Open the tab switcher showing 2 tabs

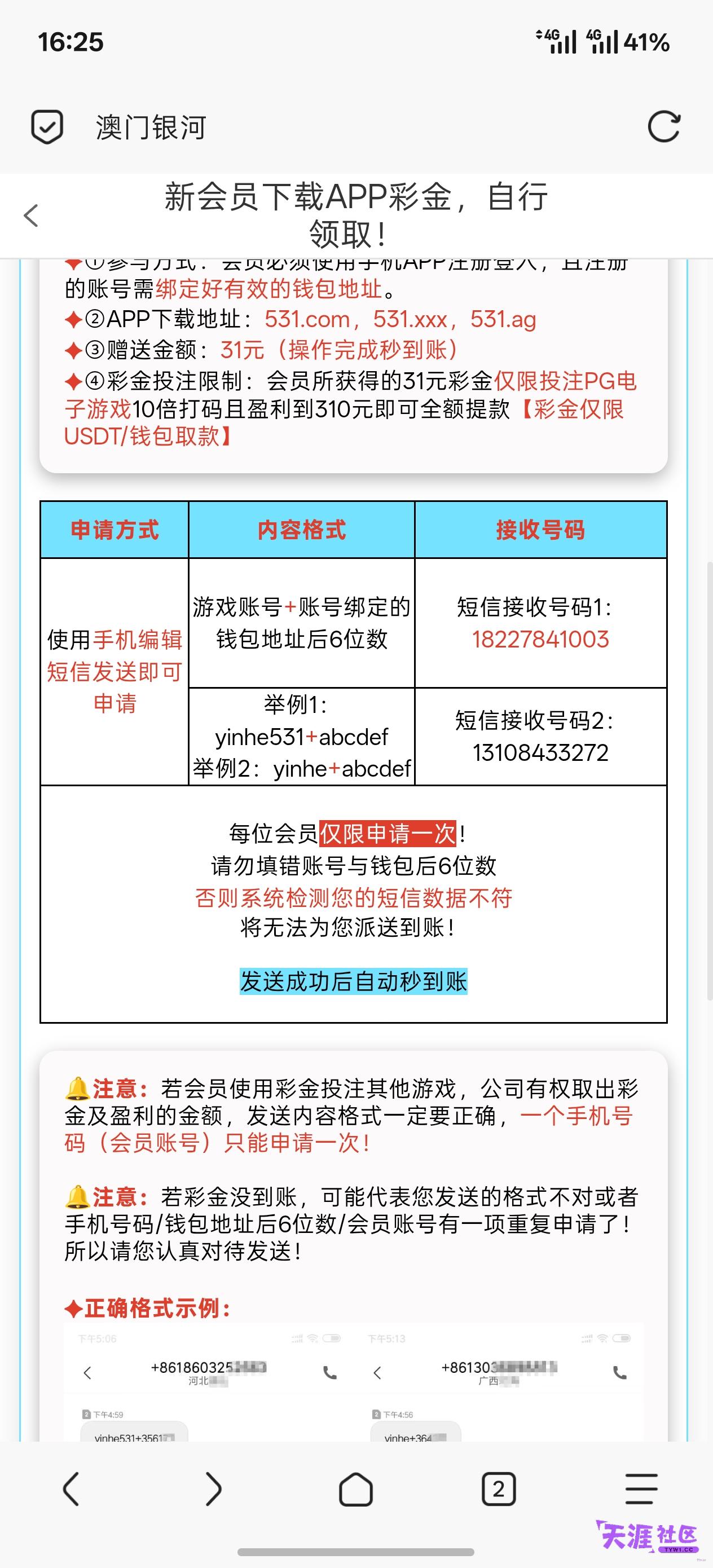pyautogui.click(x=499, y=1489)
